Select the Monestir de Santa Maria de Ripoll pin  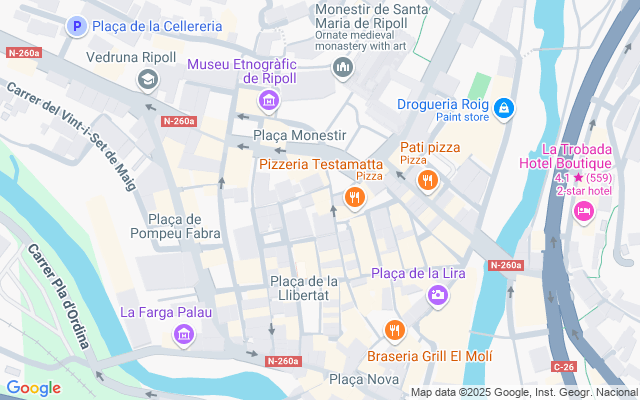(343, 67)
